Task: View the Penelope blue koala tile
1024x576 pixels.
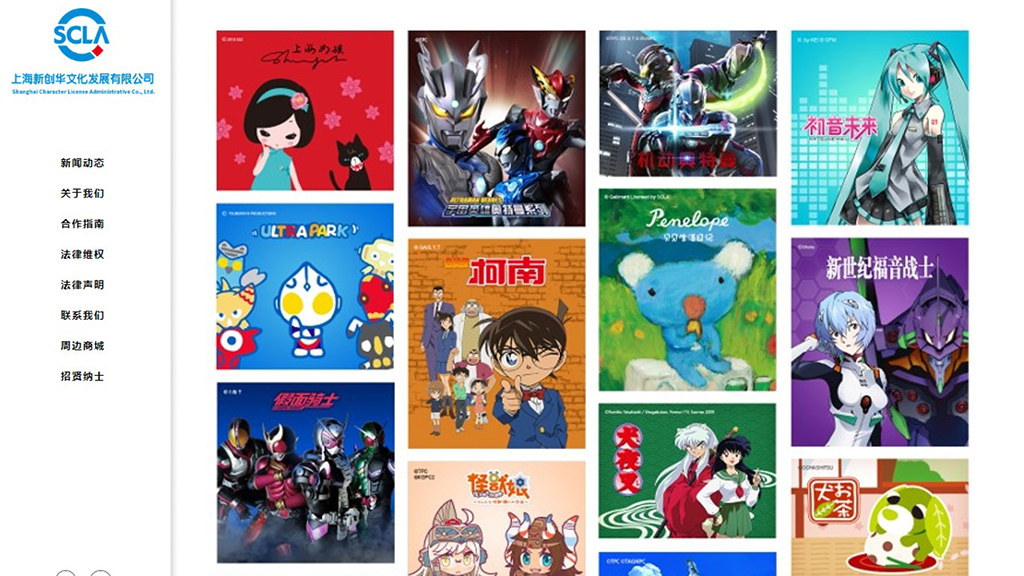Action: point(687,289)
